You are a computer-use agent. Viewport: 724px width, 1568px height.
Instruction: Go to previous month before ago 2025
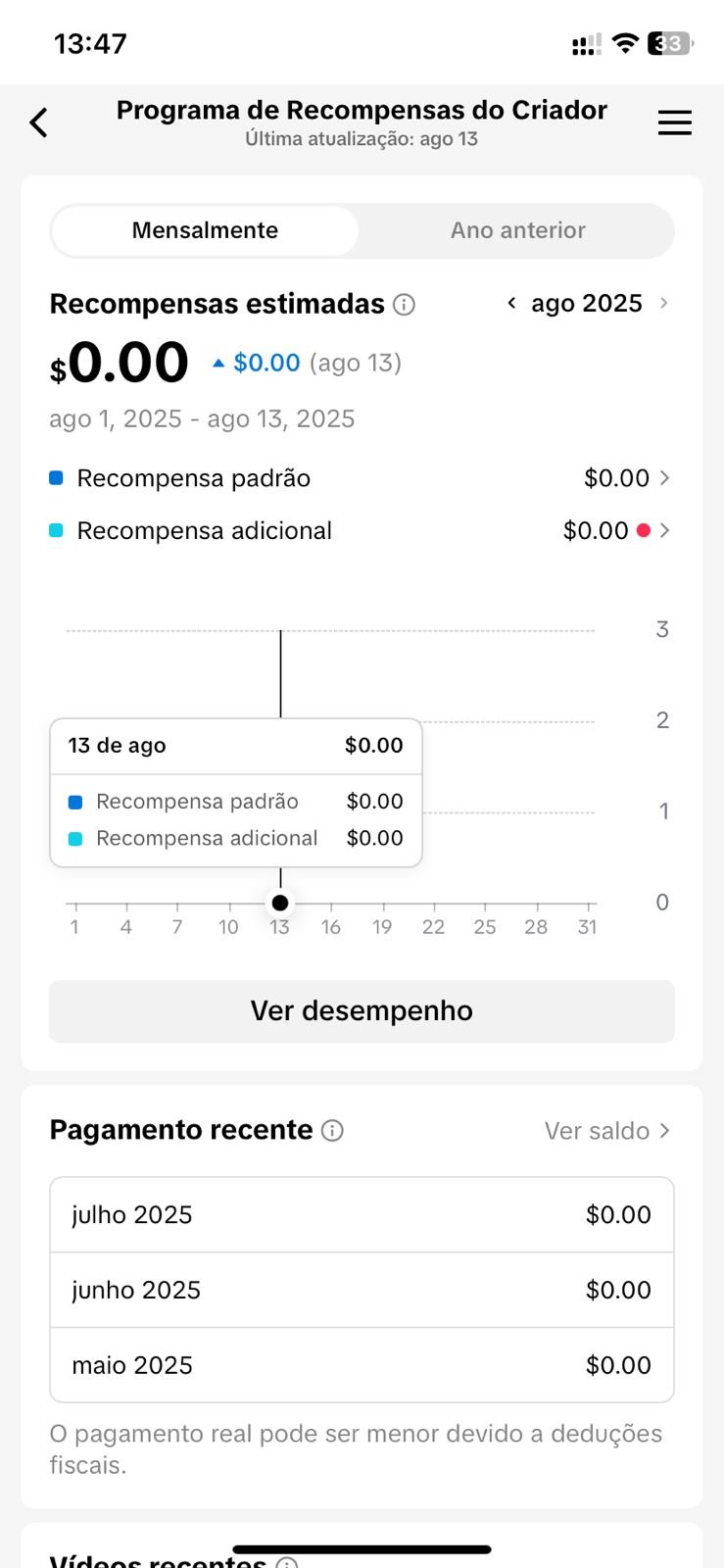pos(511,304)
